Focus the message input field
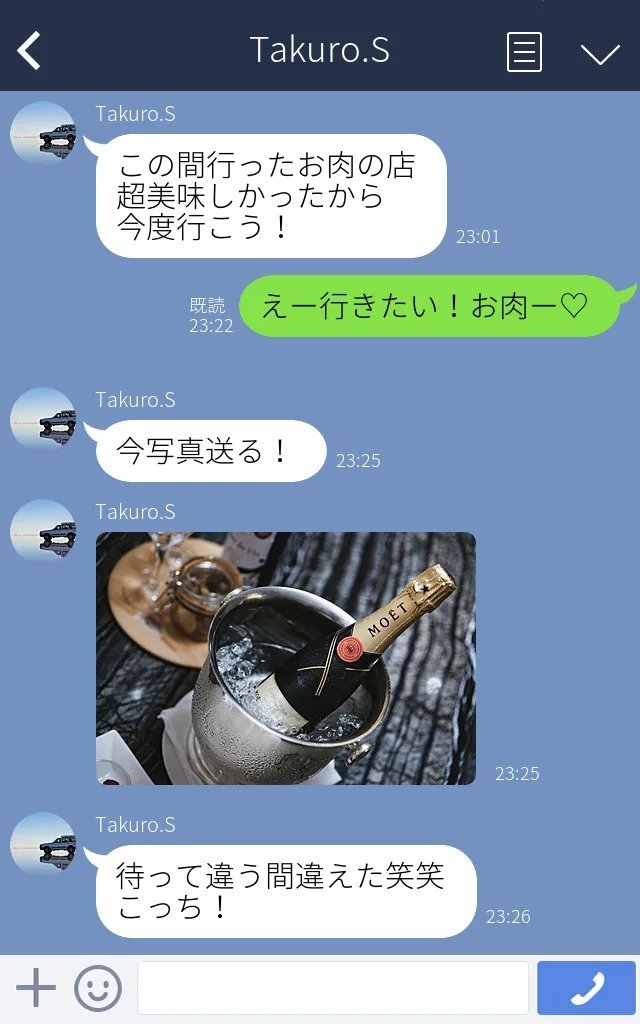This screenshot has height=1024, width=640. tap(332, 988)
